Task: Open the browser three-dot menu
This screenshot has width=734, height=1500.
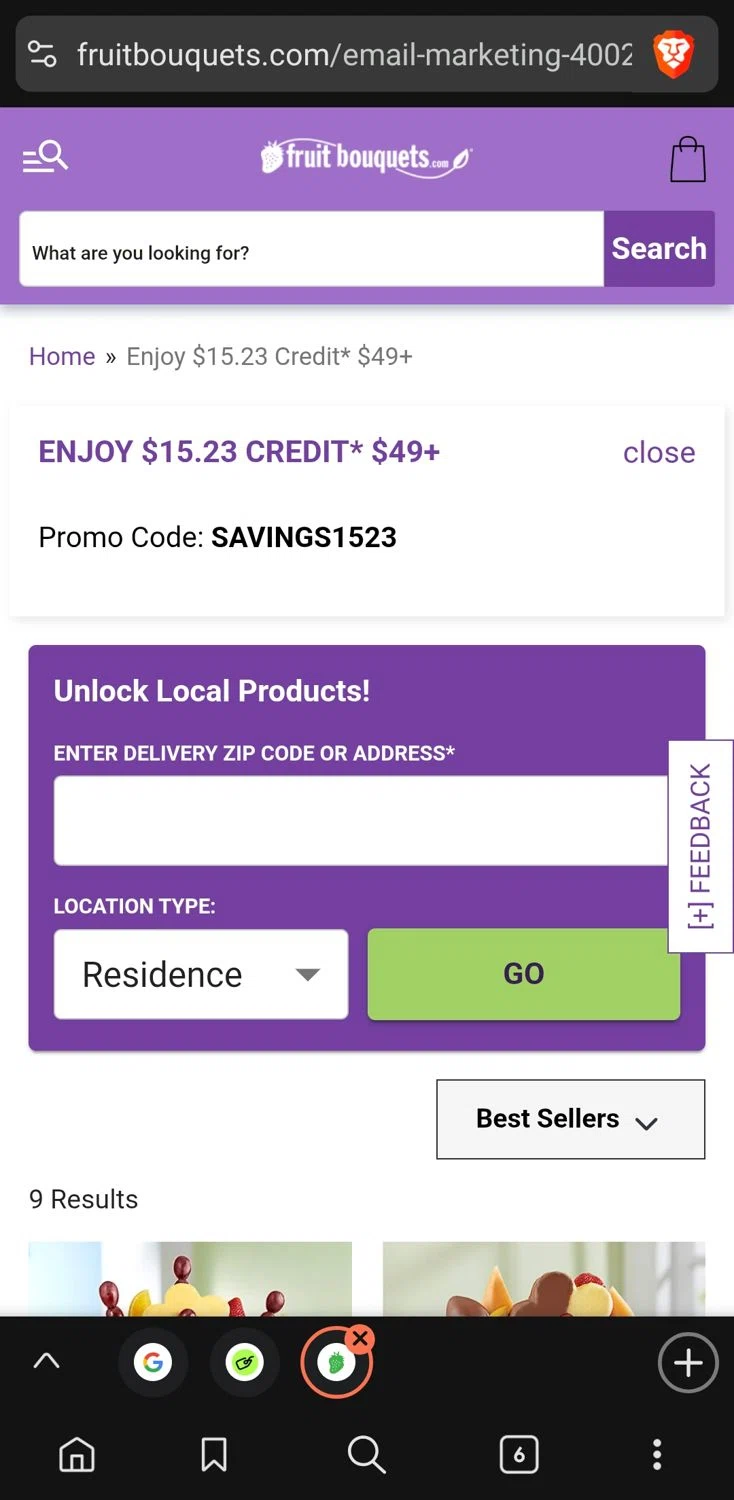Action: pos(657,1455)
